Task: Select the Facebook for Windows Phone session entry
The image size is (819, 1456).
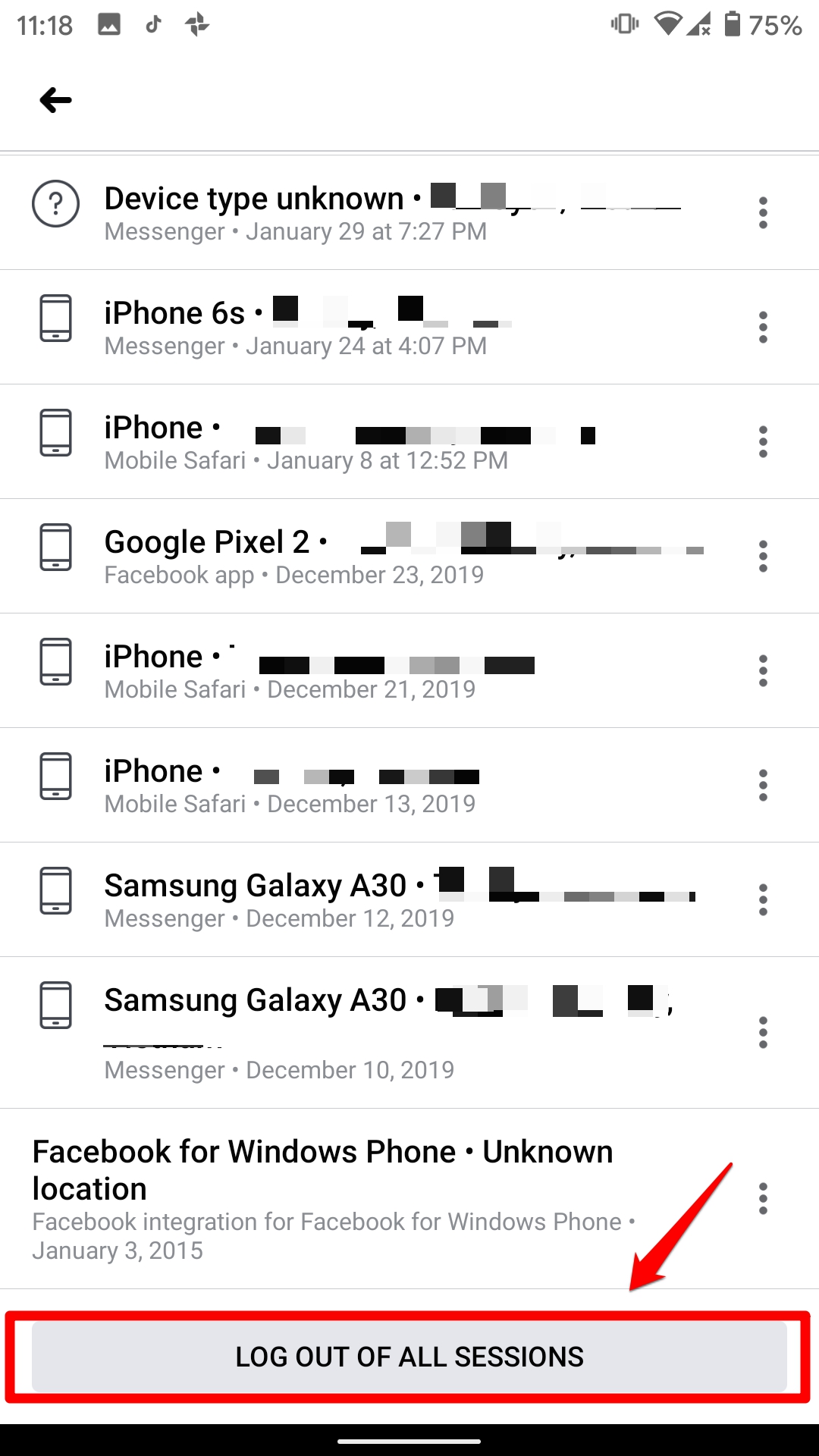Action: pyautogui.click(x=326, y=1191)
